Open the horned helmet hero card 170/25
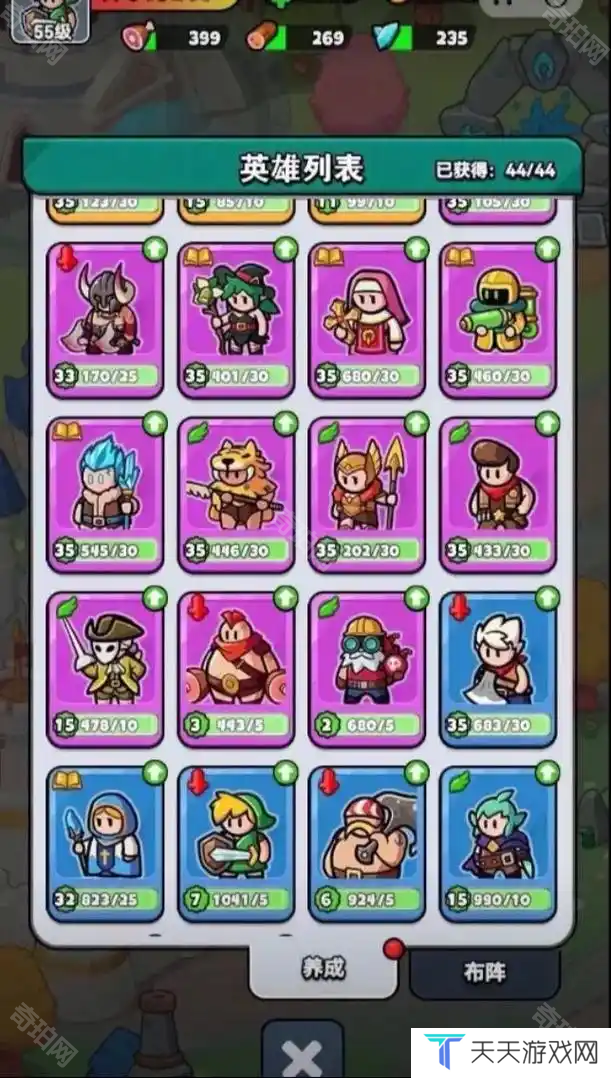This screenshot has height=1078, width=611. (x=105, y=318)
